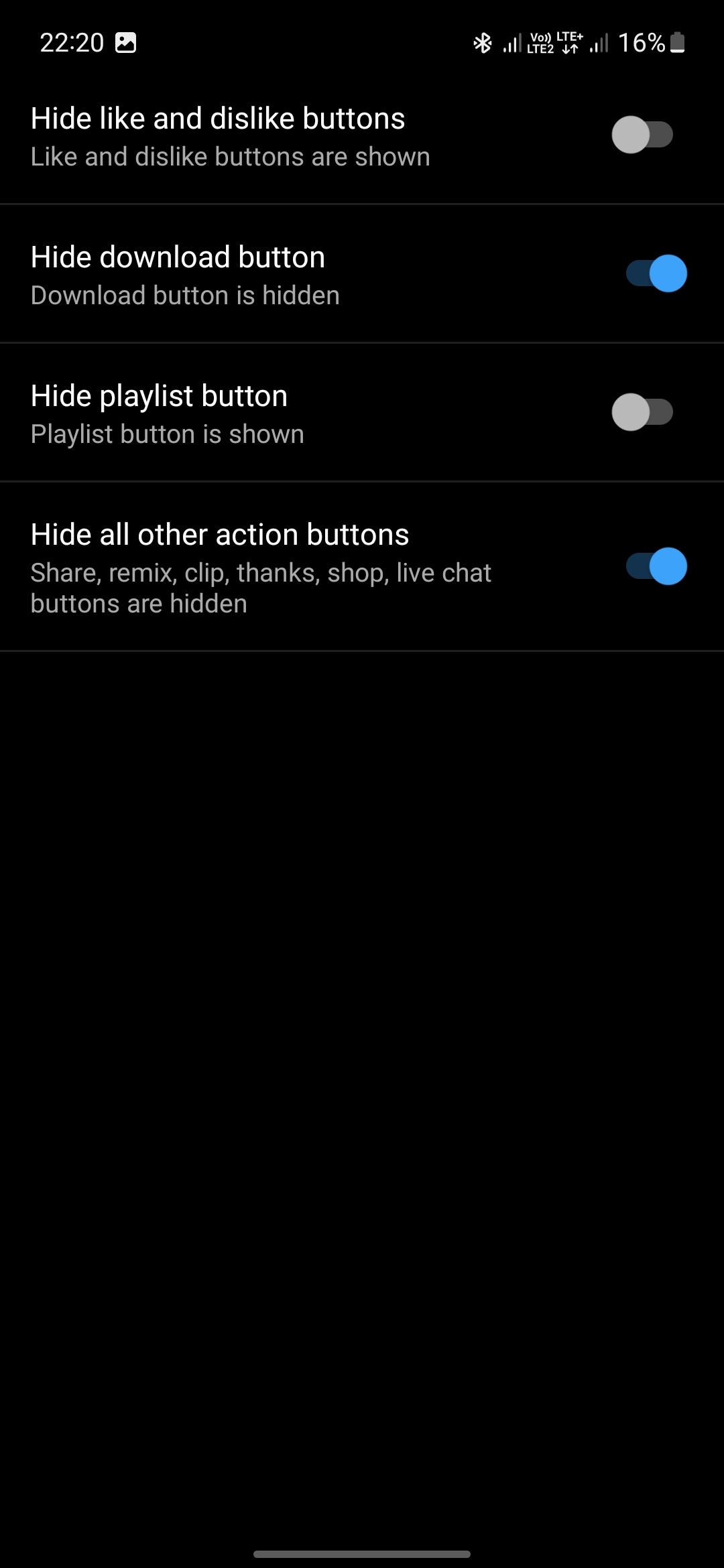Viewport: 724px width, 1568px height.
Task: Tap the LTE2 network label
Action: [540, 50]
